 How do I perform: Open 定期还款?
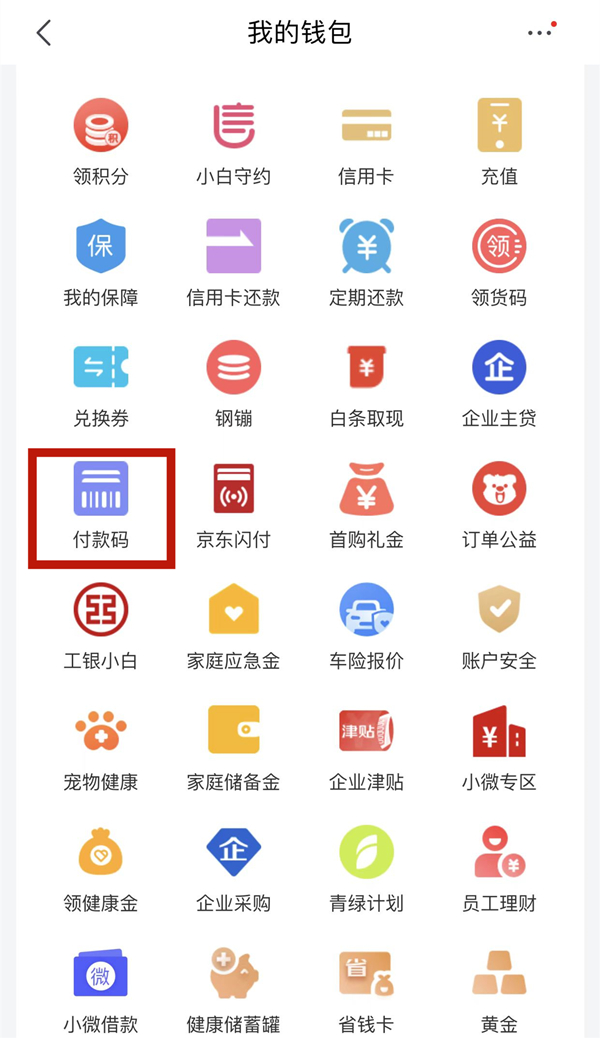coord(366,261)
